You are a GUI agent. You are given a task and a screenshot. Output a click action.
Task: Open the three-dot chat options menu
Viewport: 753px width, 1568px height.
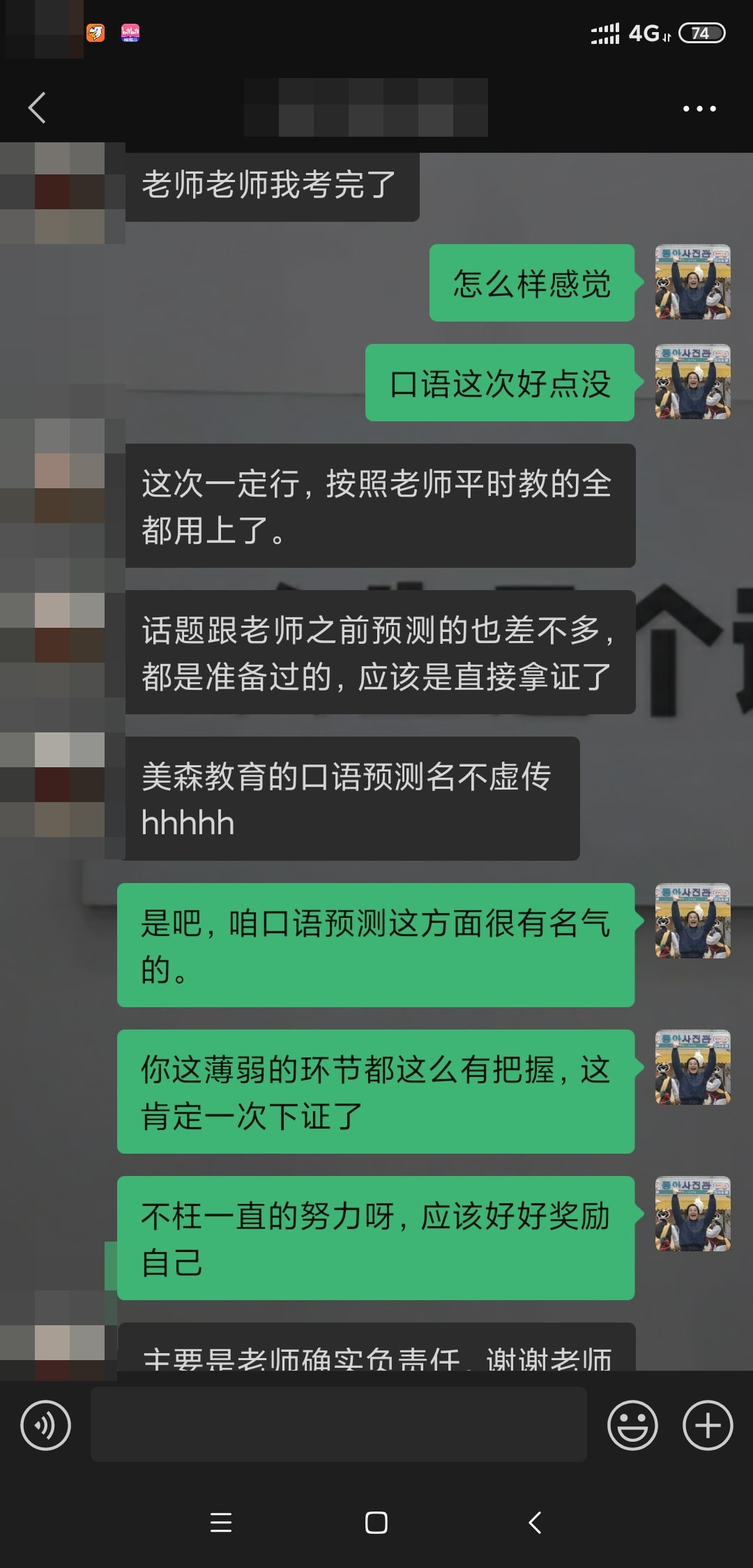(699, 108)
